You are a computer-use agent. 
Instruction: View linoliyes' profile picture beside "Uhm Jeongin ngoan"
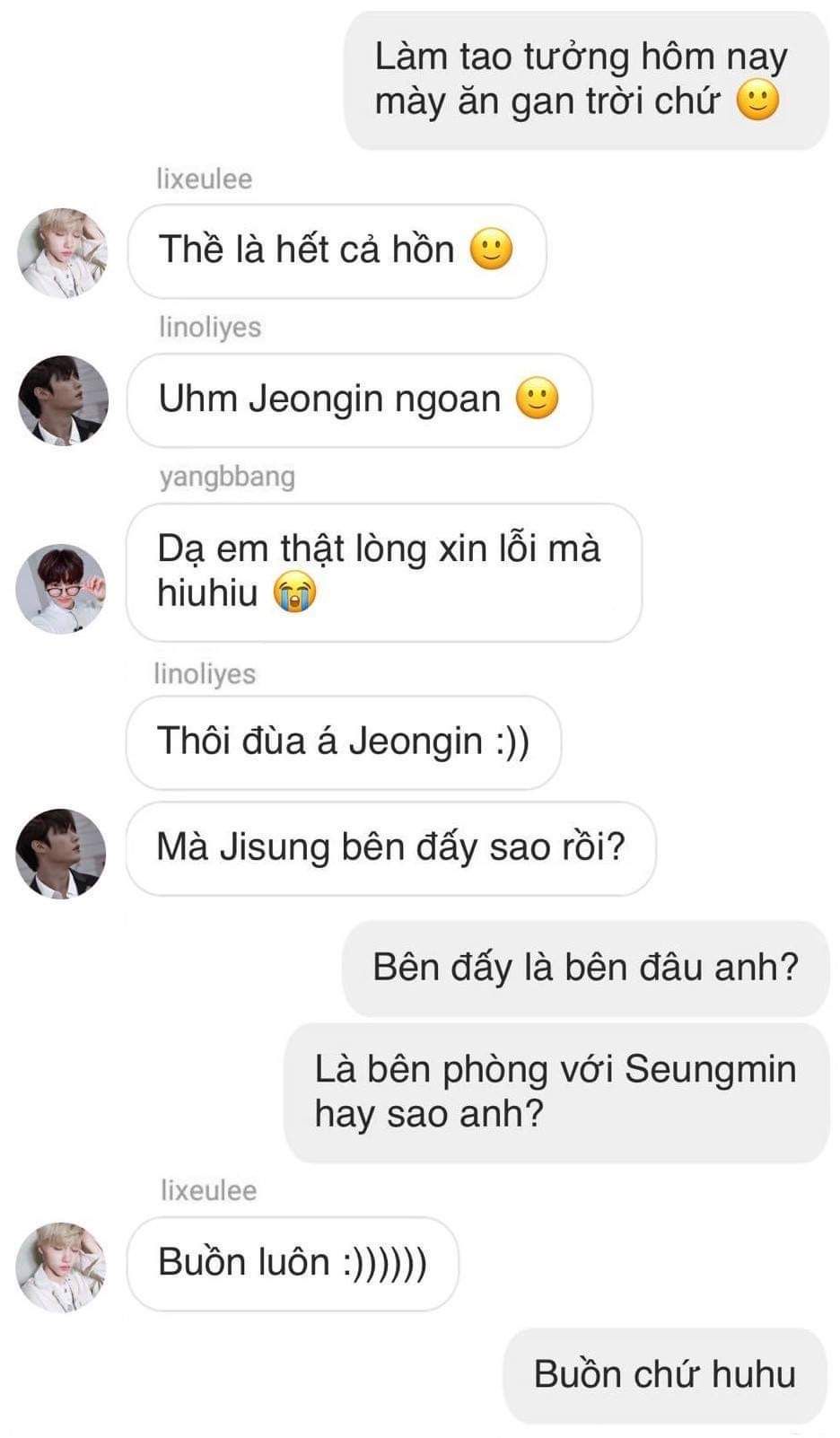pyautogui.click(x=63, y=400)
